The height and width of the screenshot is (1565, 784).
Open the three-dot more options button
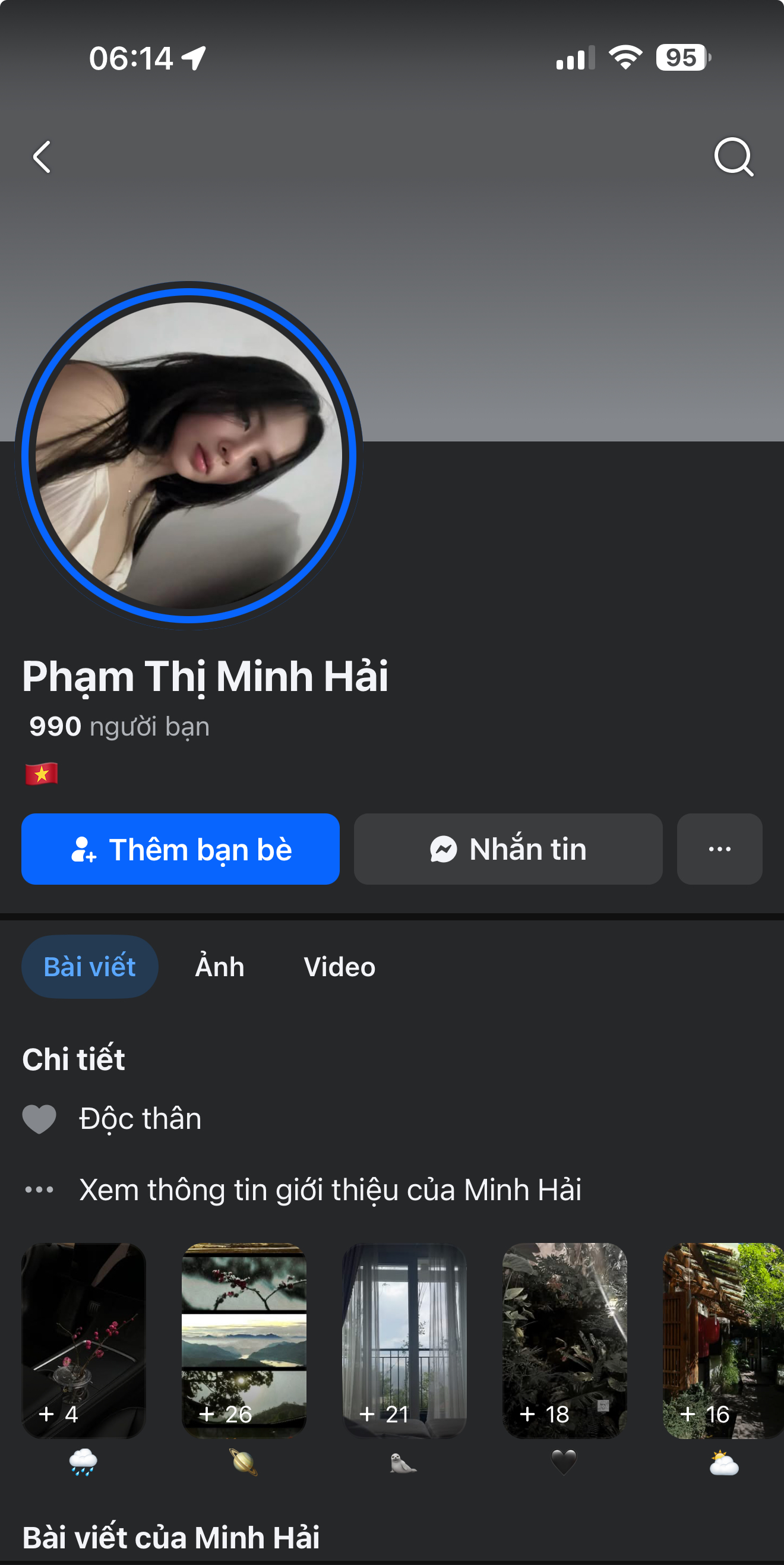(719, 848)
